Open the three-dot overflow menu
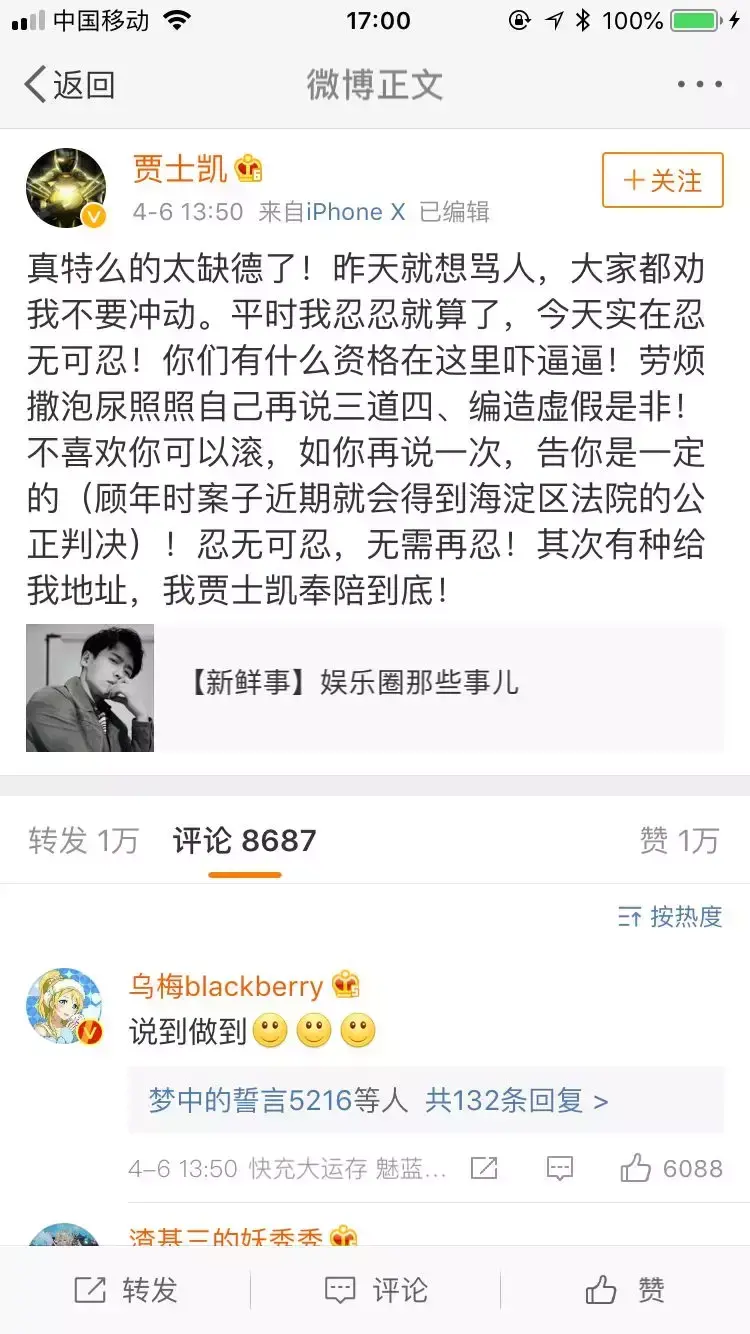Screen dimensions: 750x1334 click(700, 85)
